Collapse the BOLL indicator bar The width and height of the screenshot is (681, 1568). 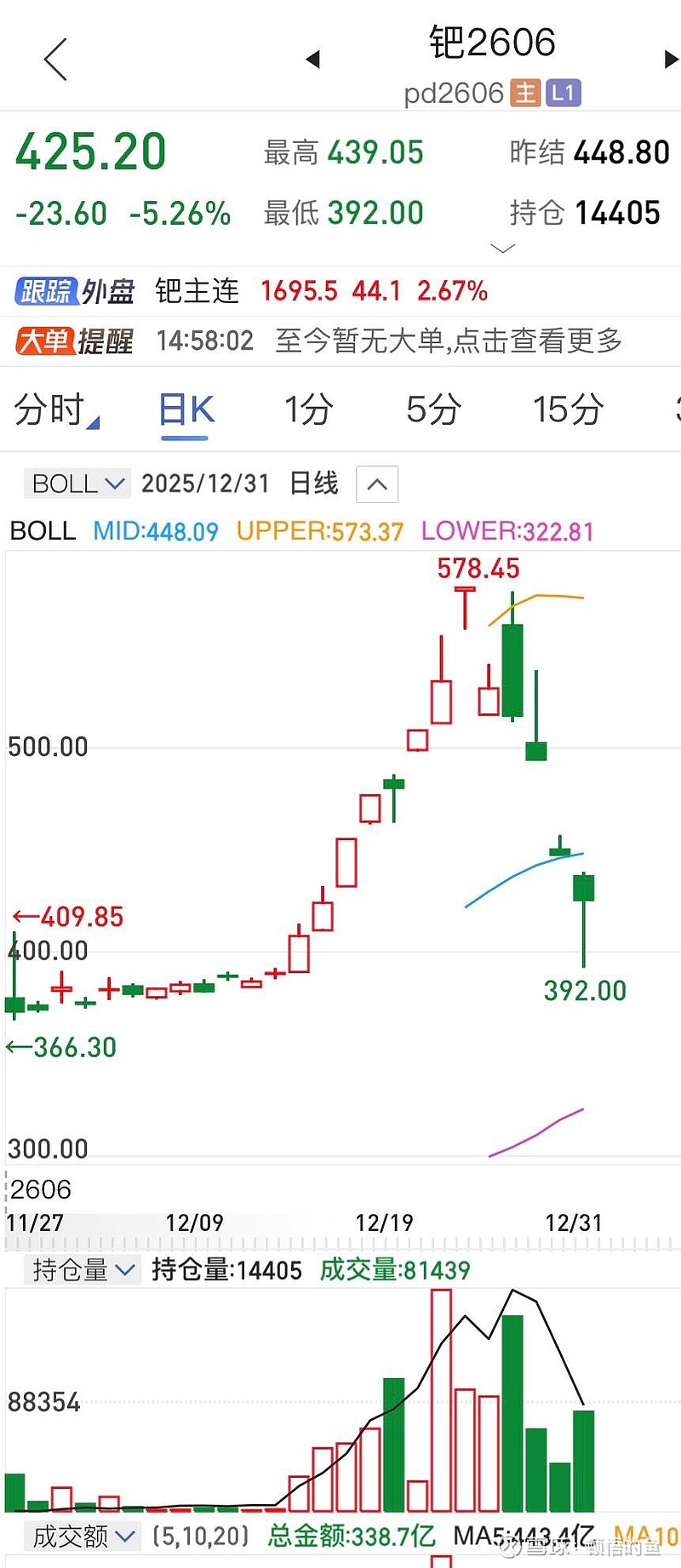[x=375, y=484]
